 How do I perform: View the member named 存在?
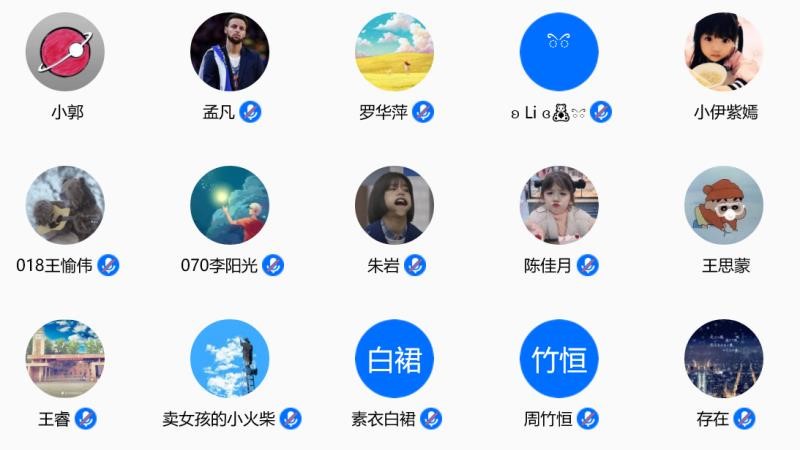point(724,359)
